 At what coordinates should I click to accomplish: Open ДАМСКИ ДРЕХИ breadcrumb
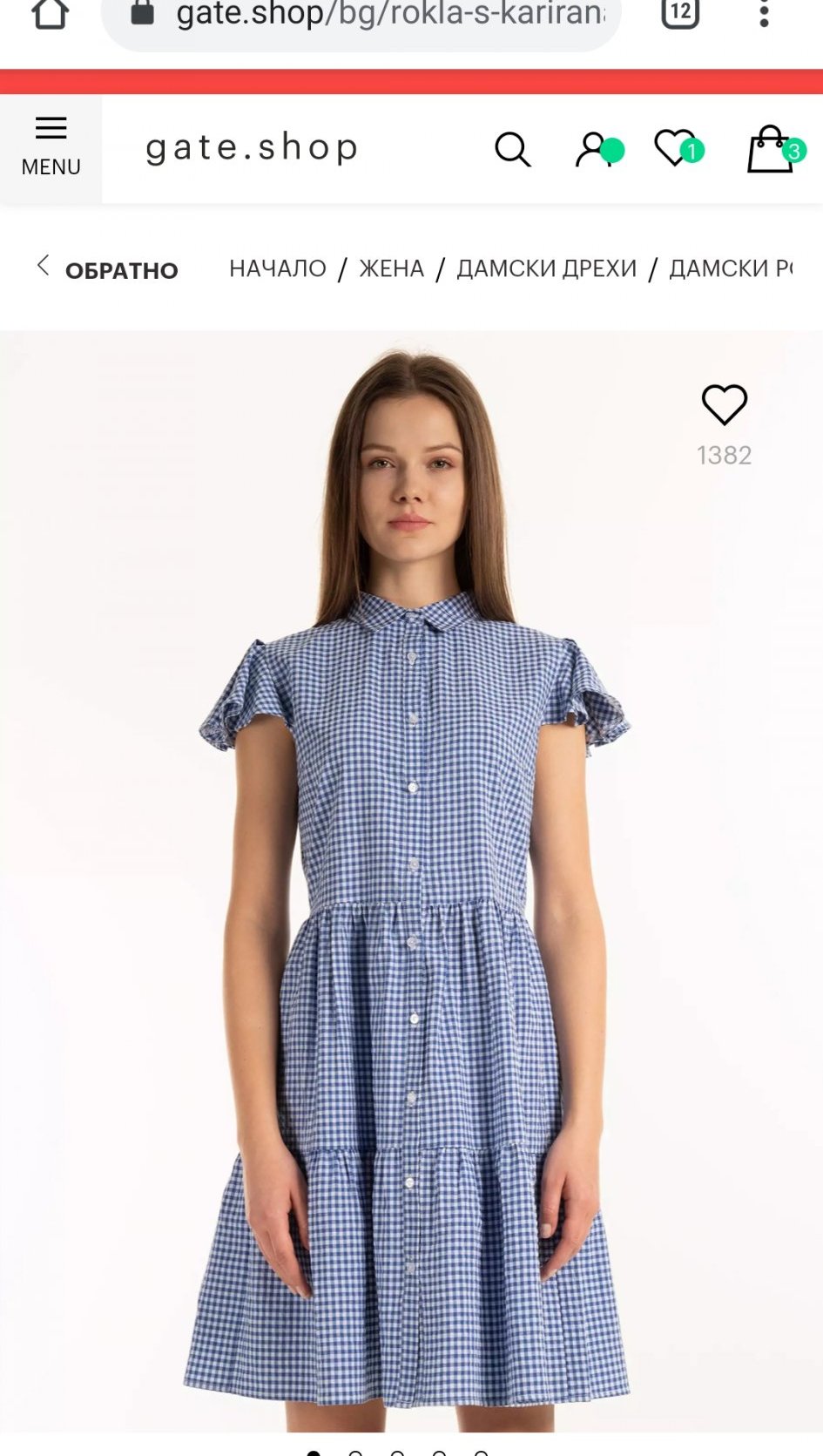546,268
